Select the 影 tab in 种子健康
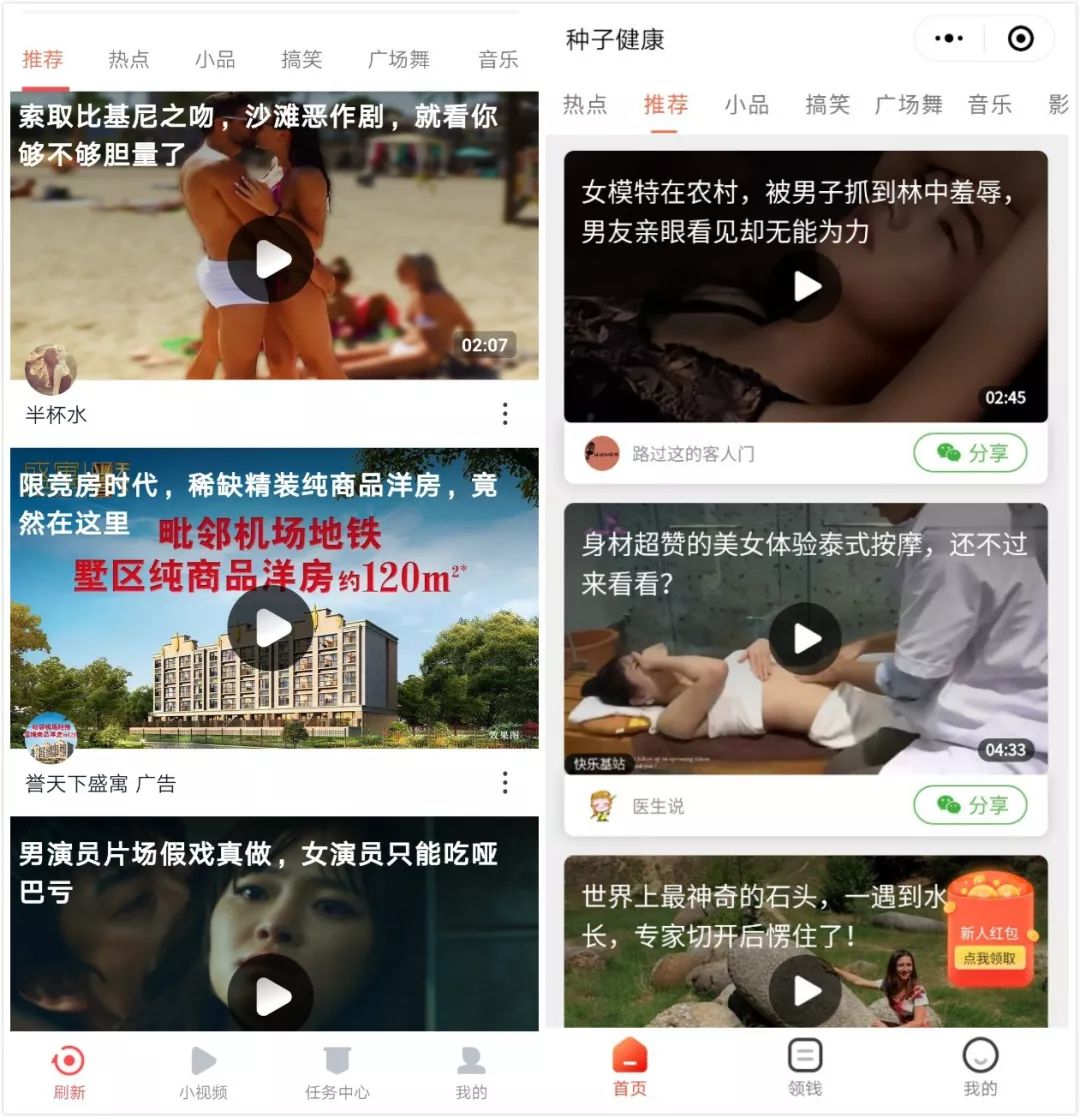1080x1117 pixels. tap(1058, 104)
